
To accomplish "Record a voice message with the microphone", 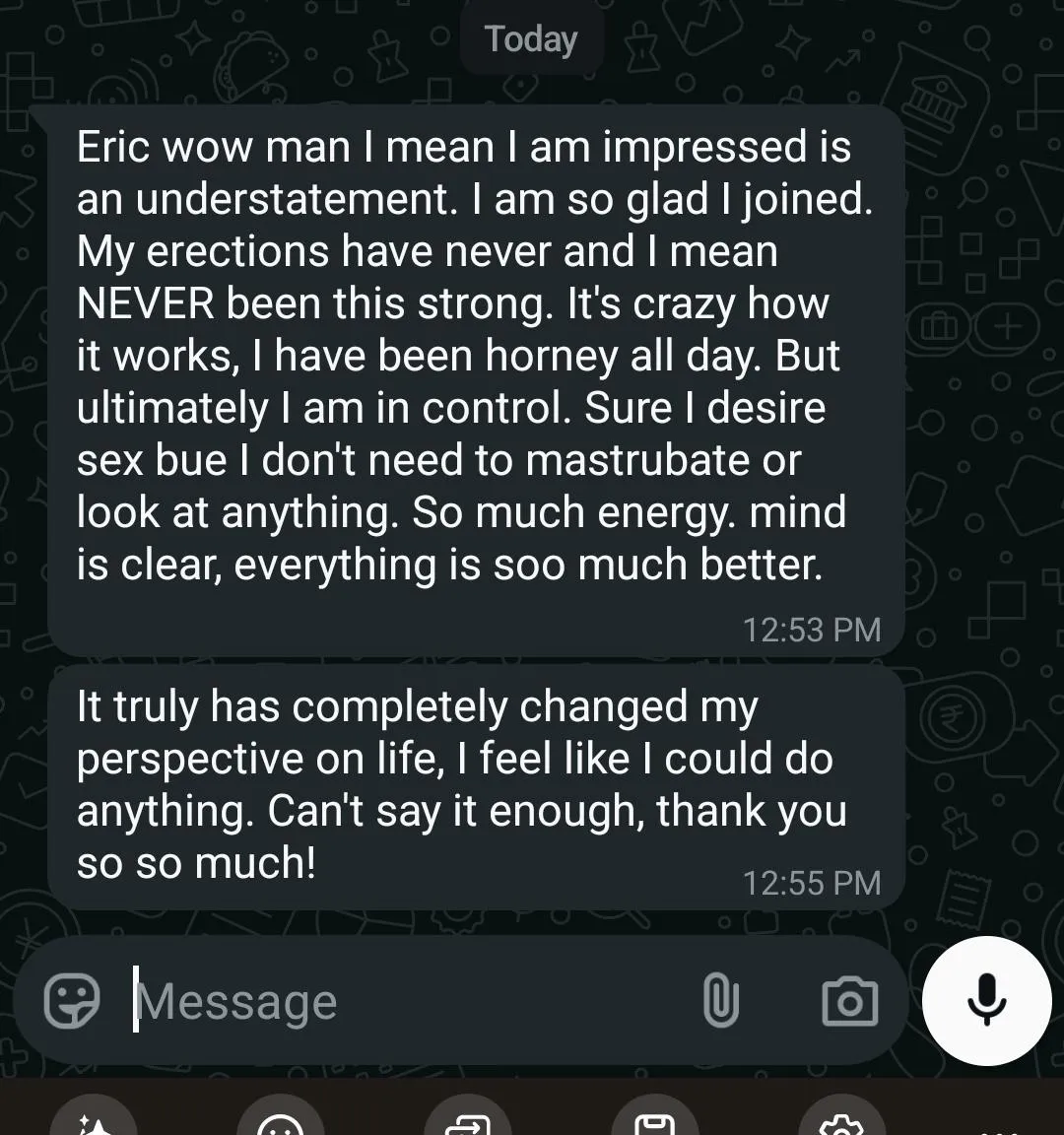I will click(986, 1000).
